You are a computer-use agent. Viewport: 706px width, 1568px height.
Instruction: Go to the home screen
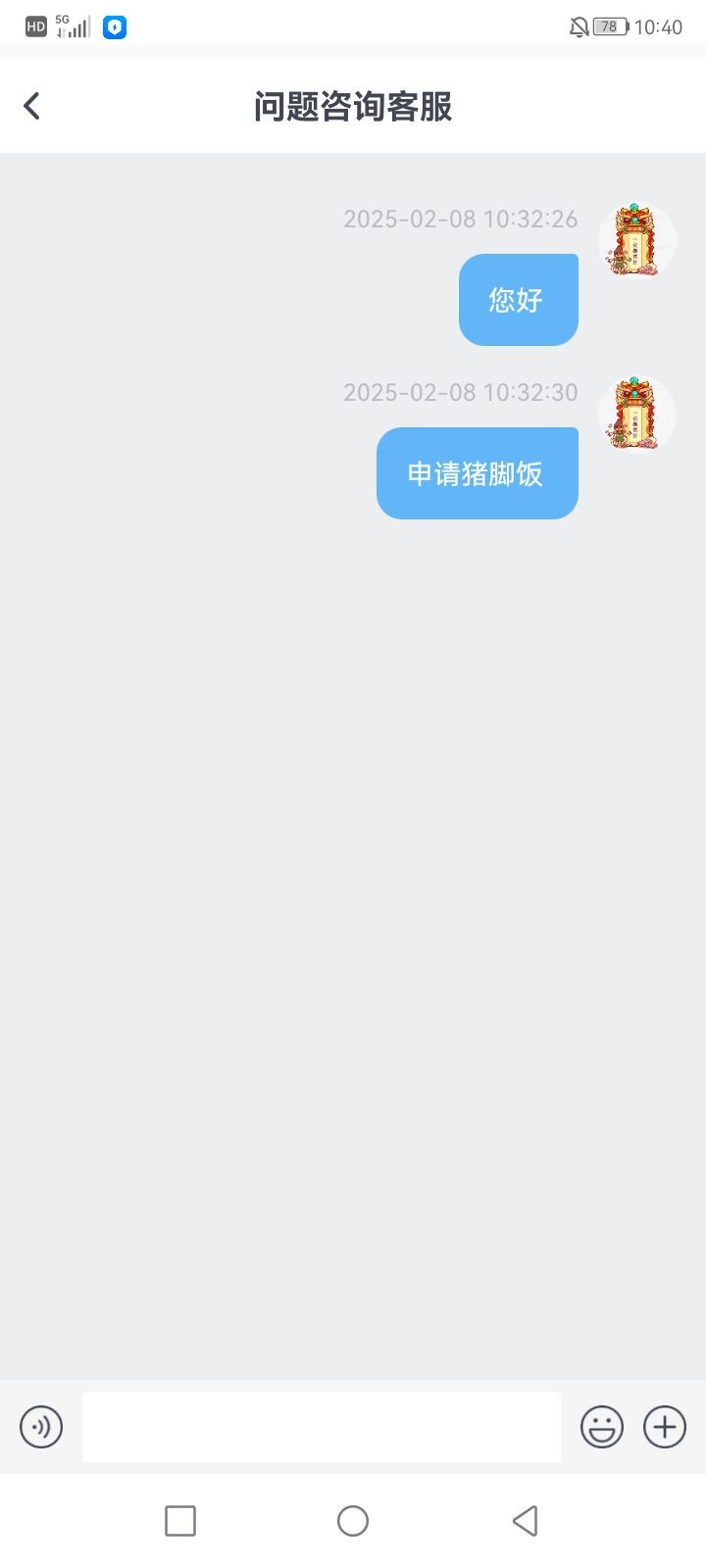click(353, 1521)
